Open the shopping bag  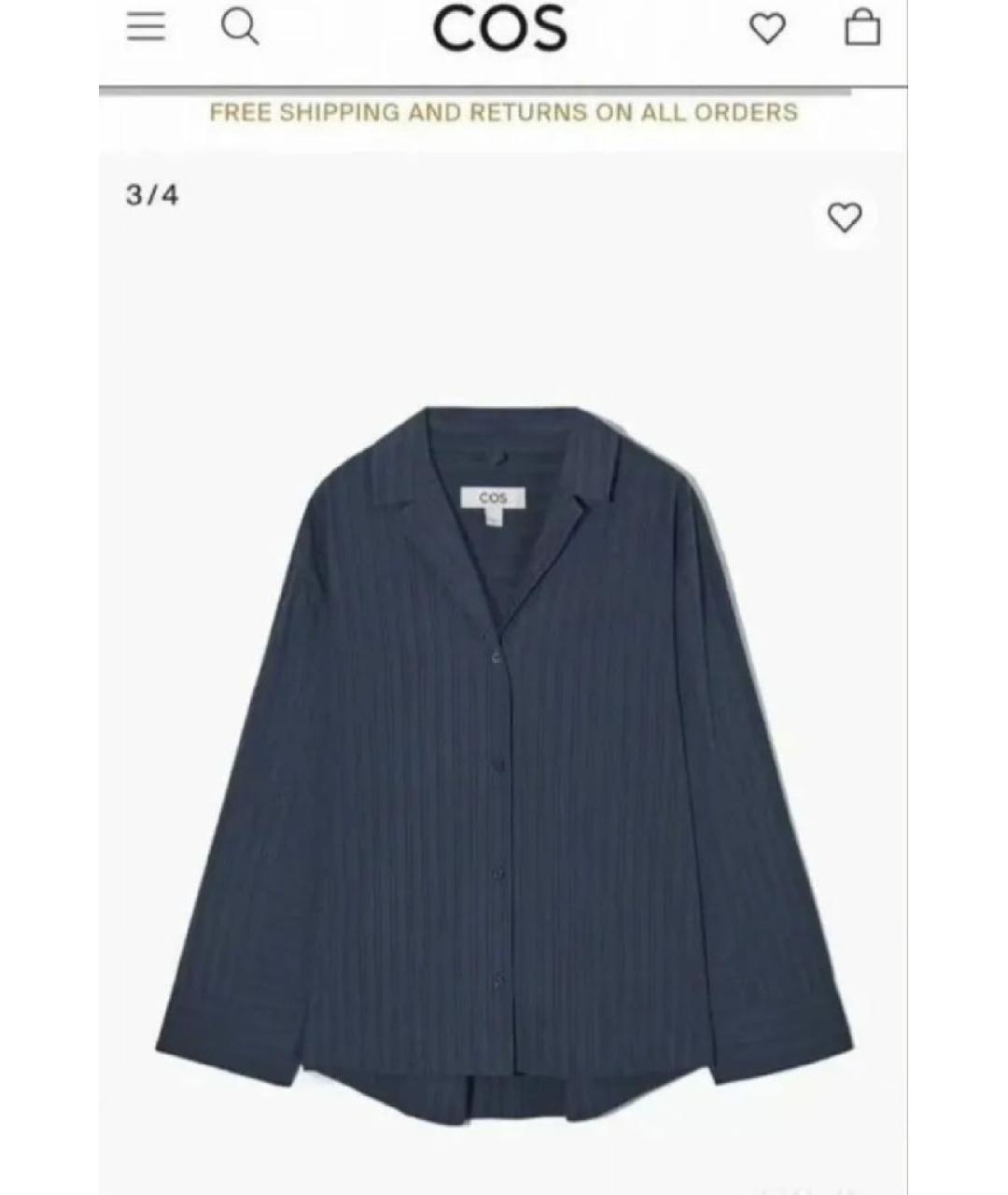[861, 27]
